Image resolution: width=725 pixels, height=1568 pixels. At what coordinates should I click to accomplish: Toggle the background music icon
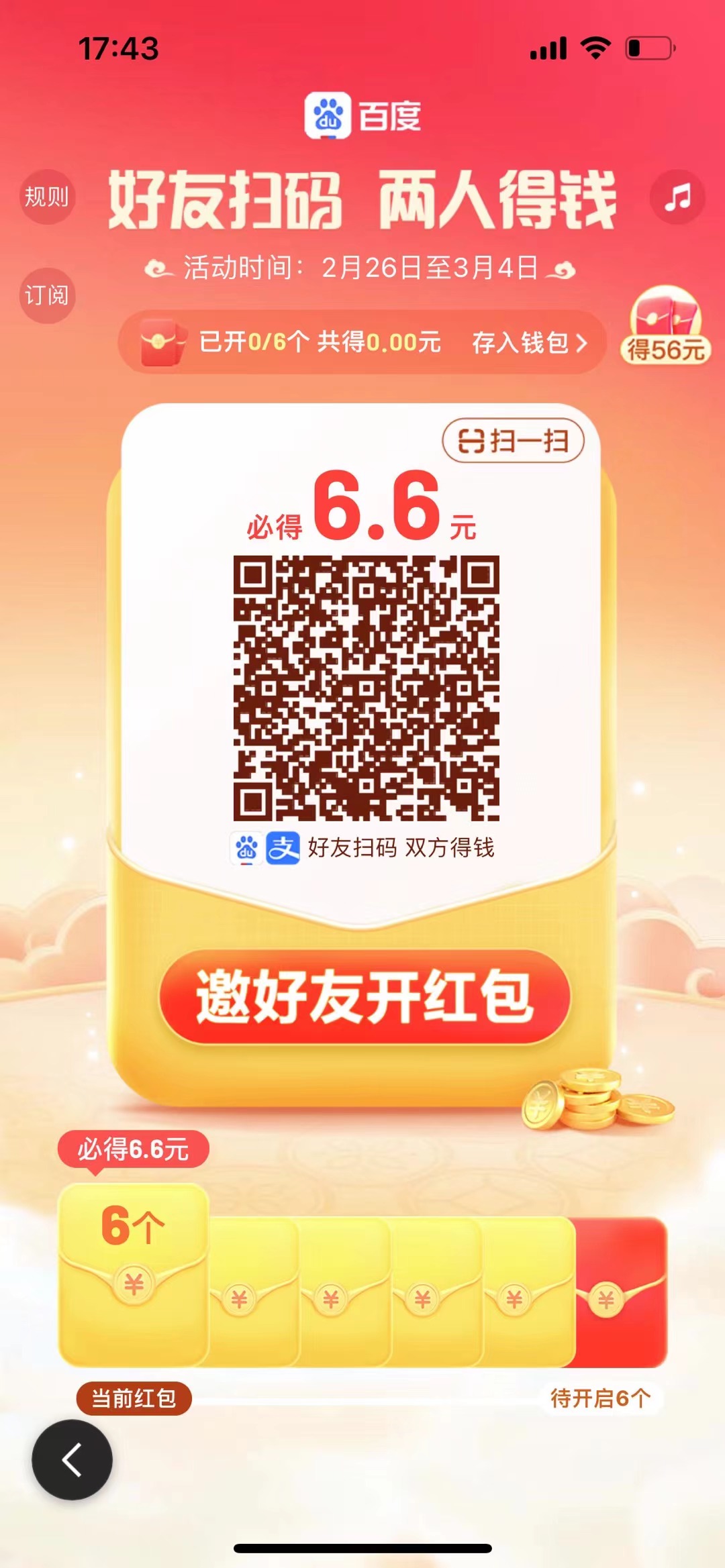(677, 197)
